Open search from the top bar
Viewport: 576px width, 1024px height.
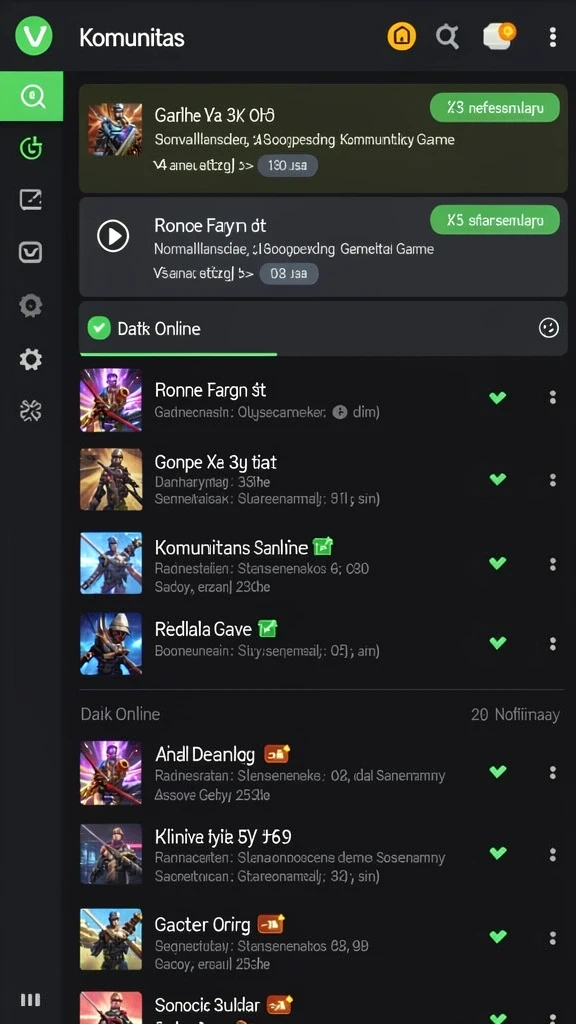point(447,37)
